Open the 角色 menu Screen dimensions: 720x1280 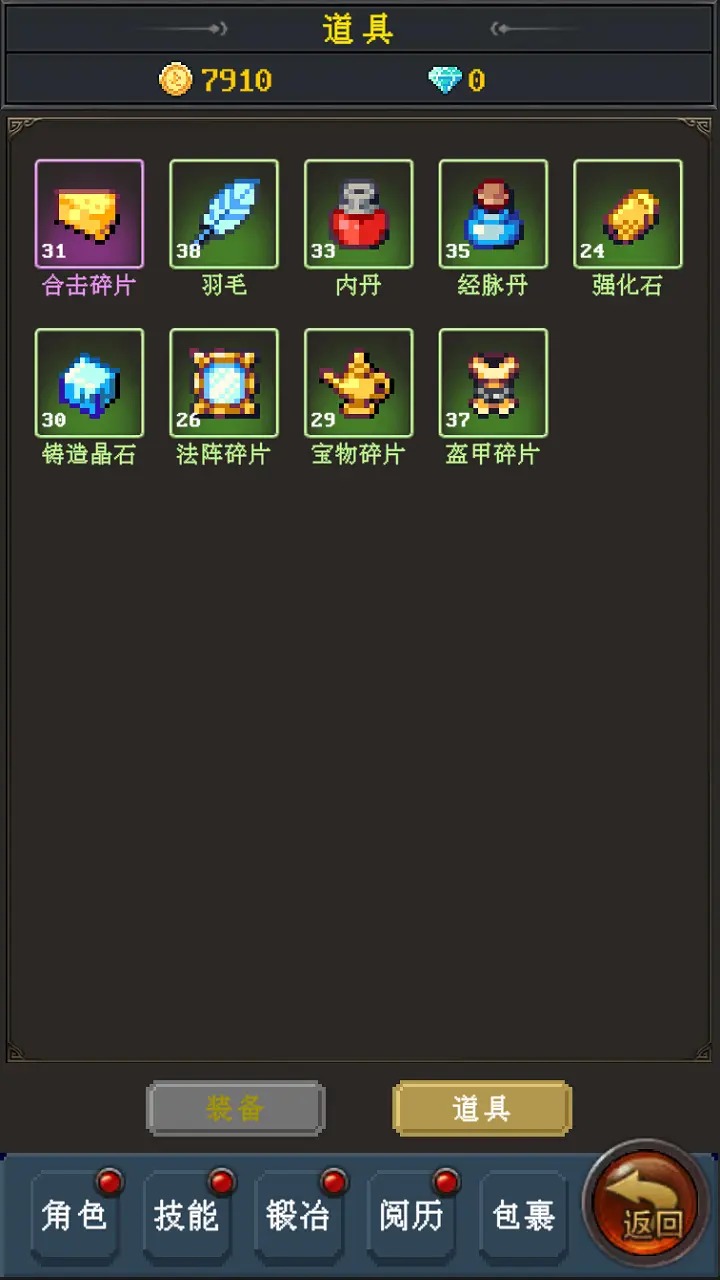click(74, 1216)
